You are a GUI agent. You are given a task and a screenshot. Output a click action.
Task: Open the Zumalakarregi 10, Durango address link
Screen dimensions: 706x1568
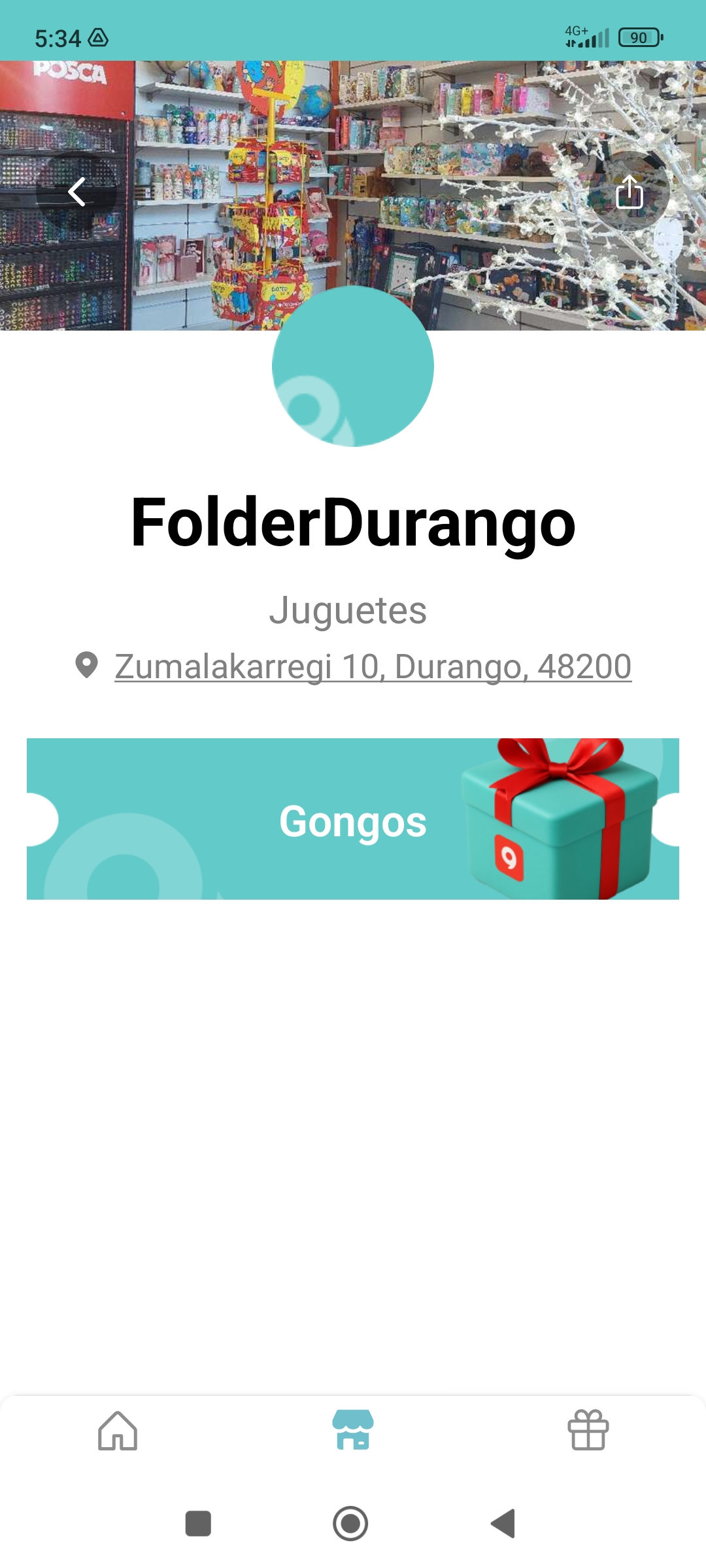(373, 667)
